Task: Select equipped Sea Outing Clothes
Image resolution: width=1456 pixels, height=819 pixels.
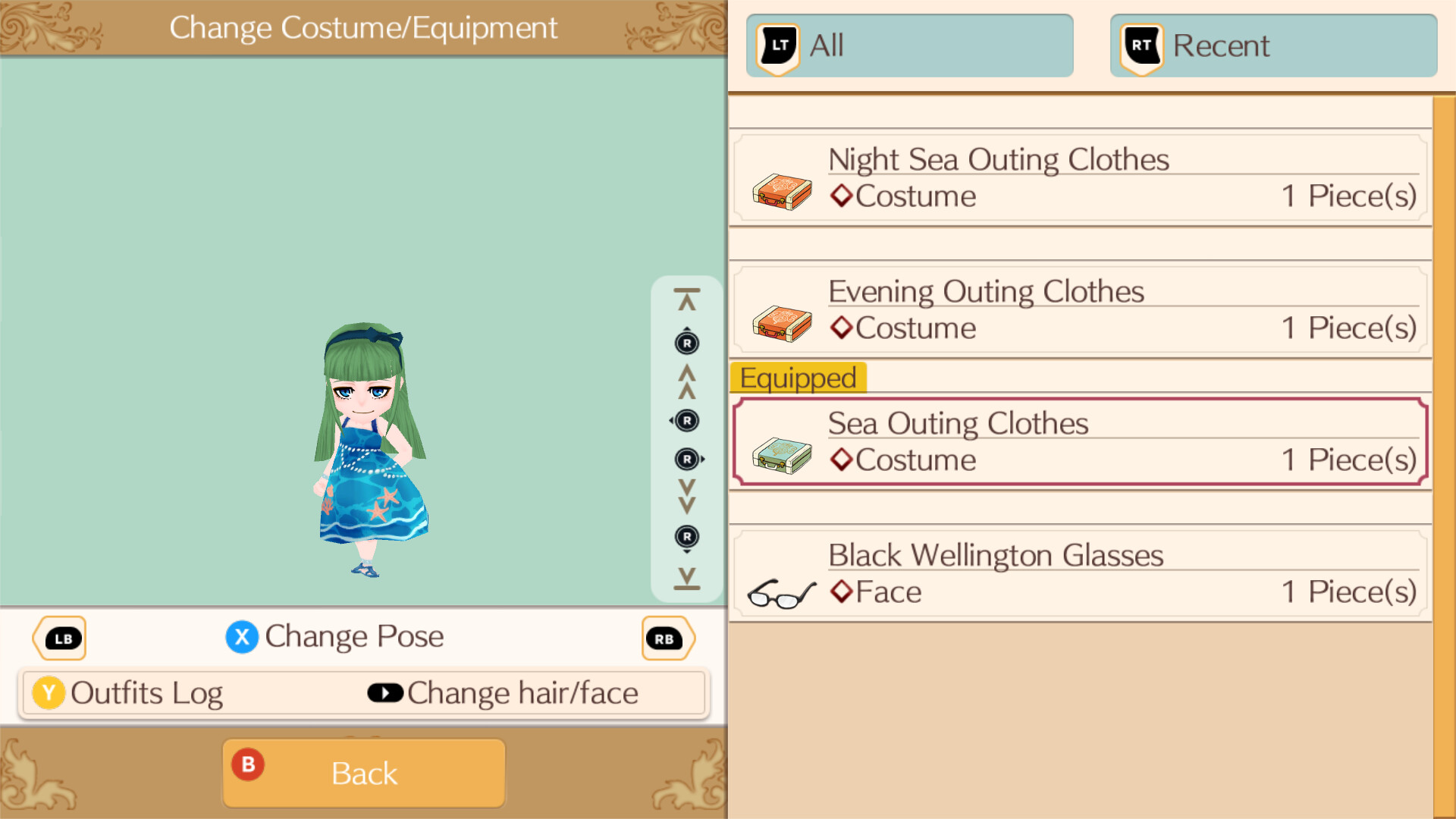Action: 1080,442
